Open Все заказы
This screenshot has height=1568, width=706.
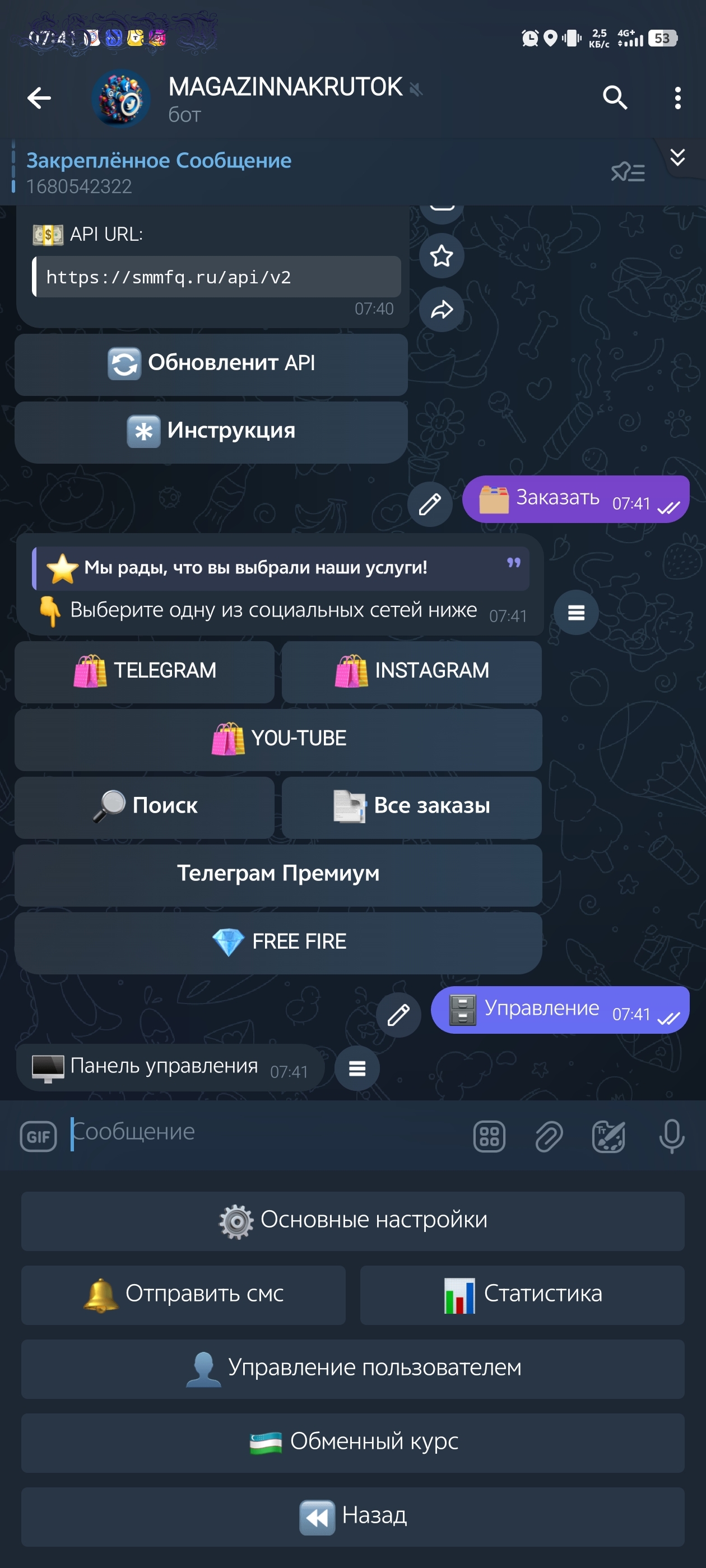(412, 806)
